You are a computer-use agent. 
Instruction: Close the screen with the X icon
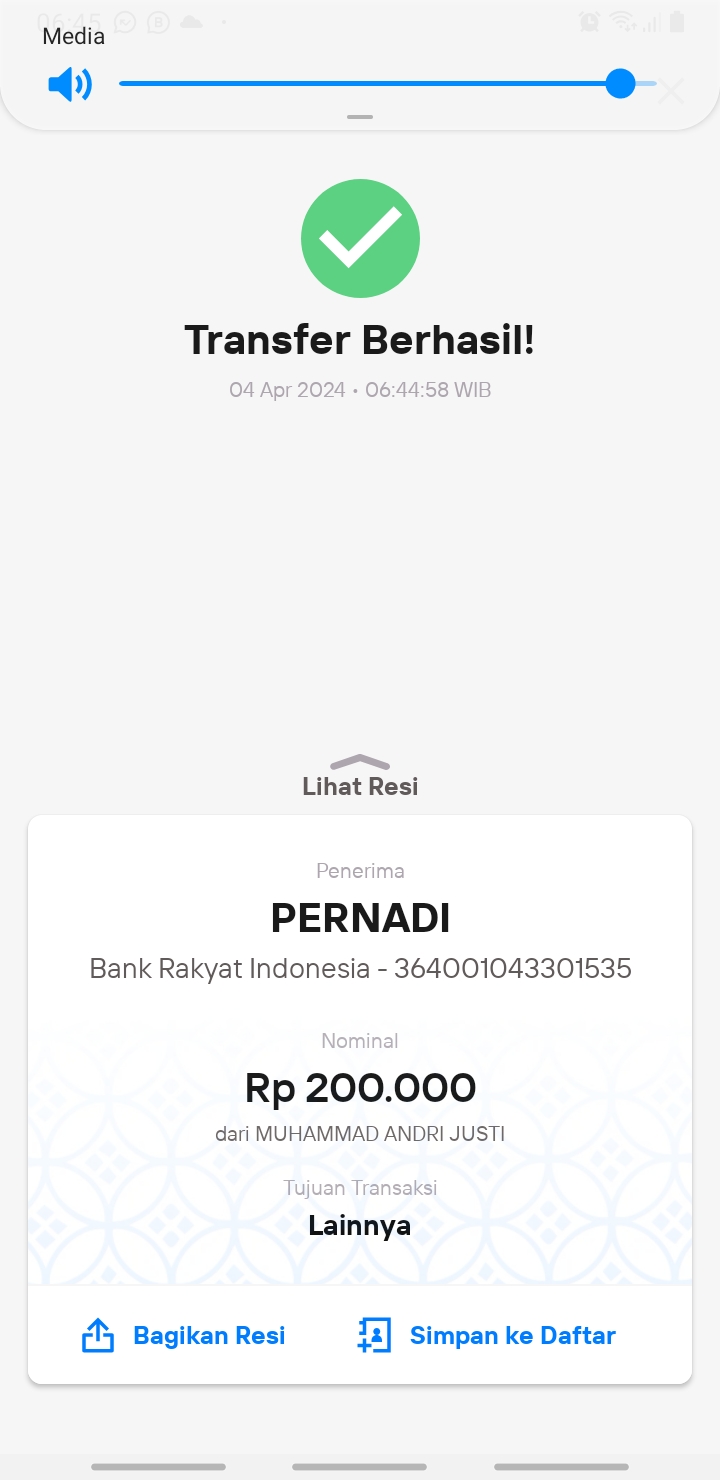(671, 91)
